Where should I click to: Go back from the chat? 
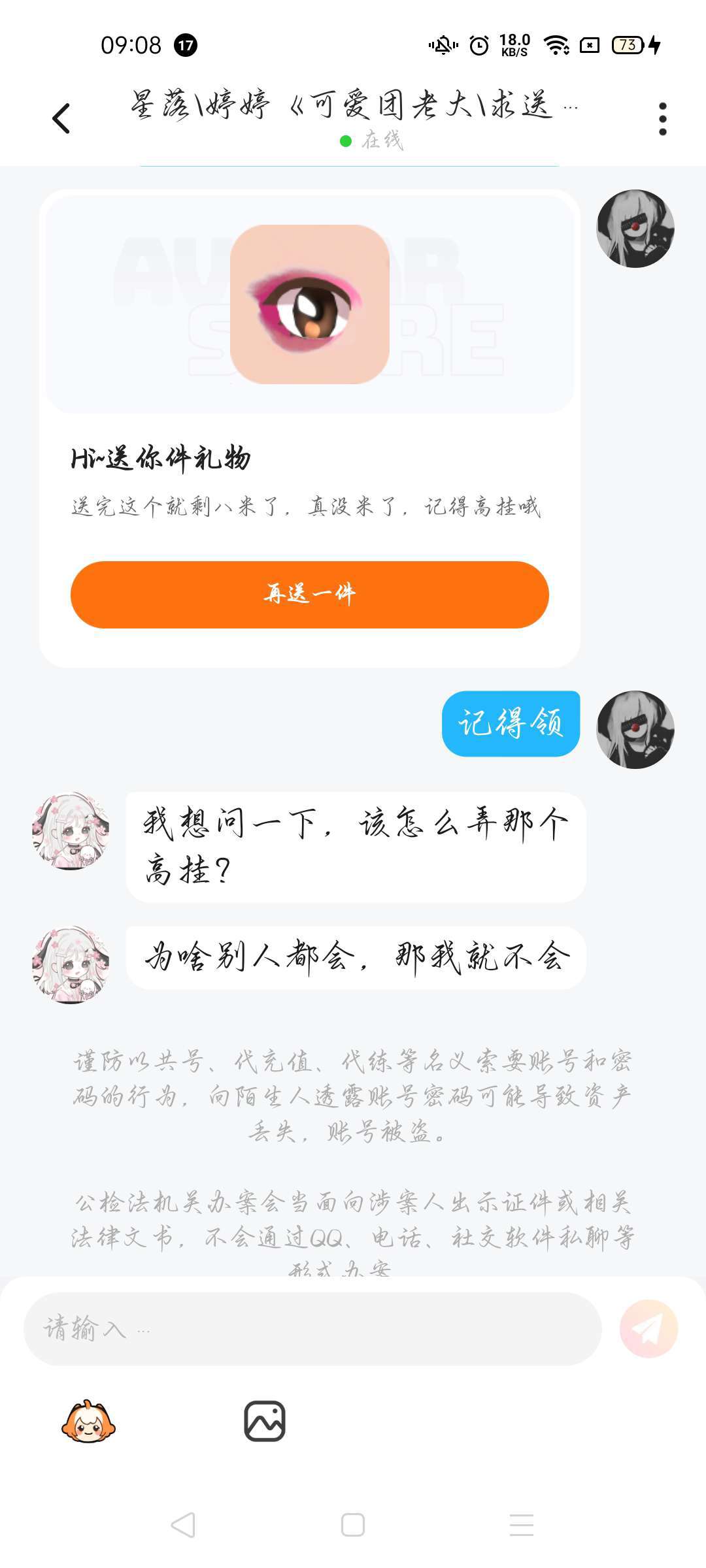(61, 119)
